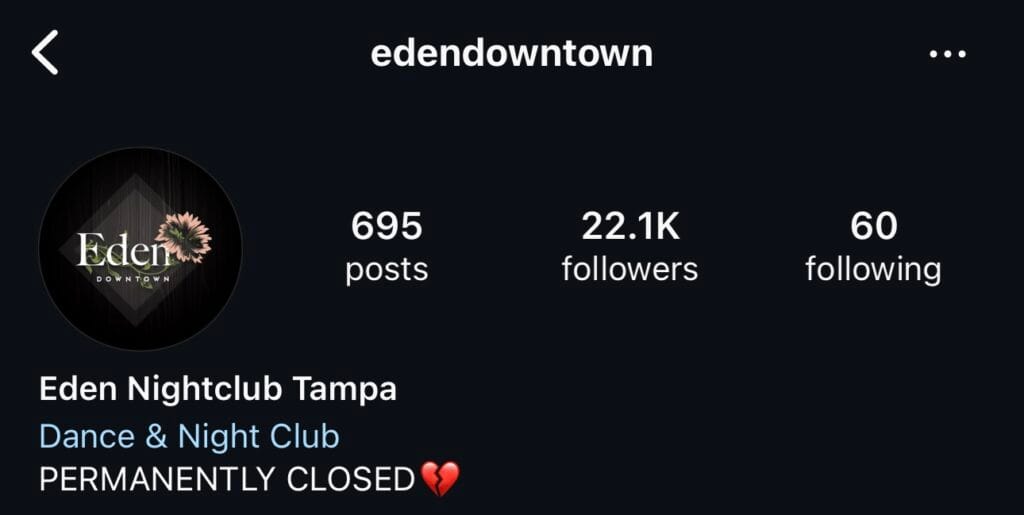The height and width of the screenshot is (515, 1024).
Task: Open the three-dot overflow menu
Action: click(947, 54)
